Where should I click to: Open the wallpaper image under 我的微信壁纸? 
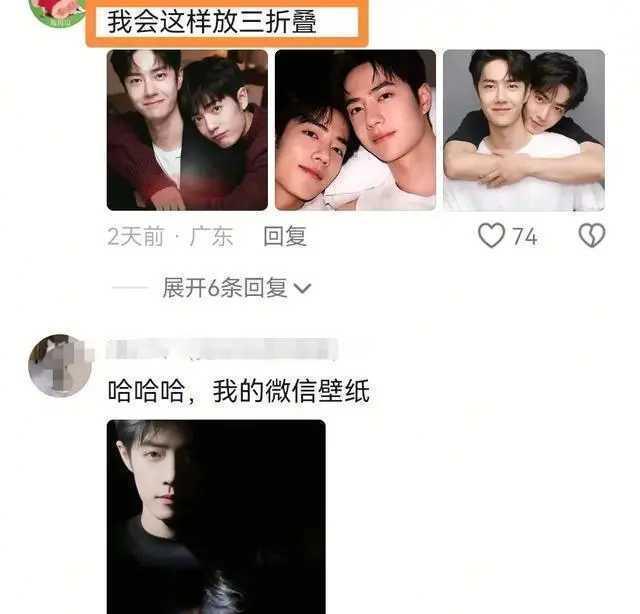point(216,517)
